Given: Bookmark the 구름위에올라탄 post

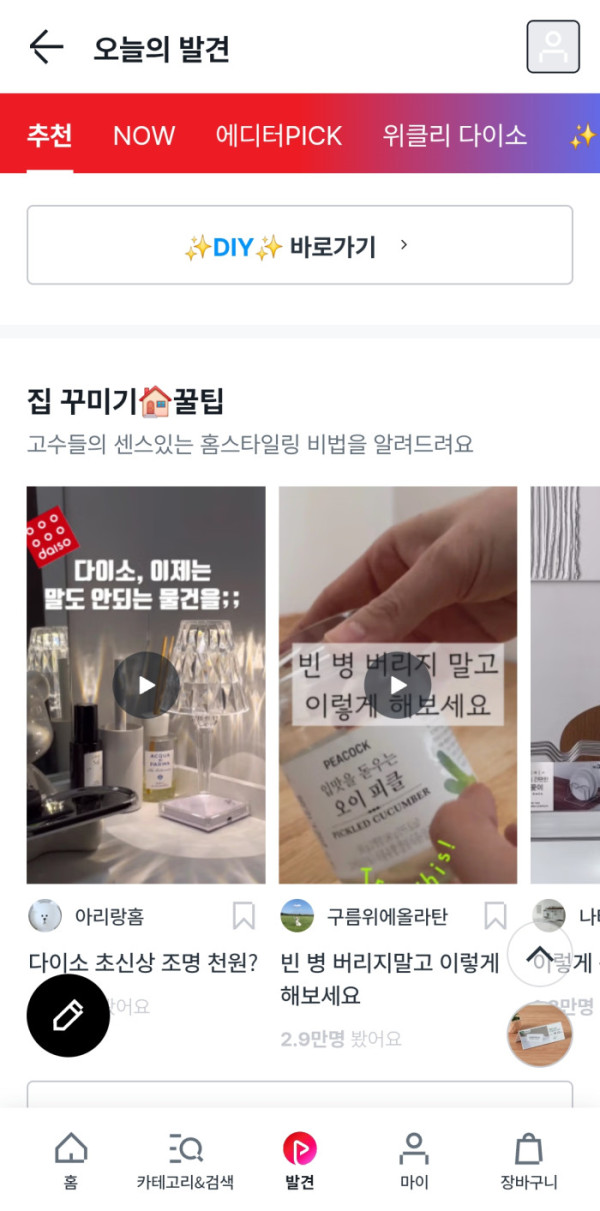Looking at the screenshot, I should [495, 916].
